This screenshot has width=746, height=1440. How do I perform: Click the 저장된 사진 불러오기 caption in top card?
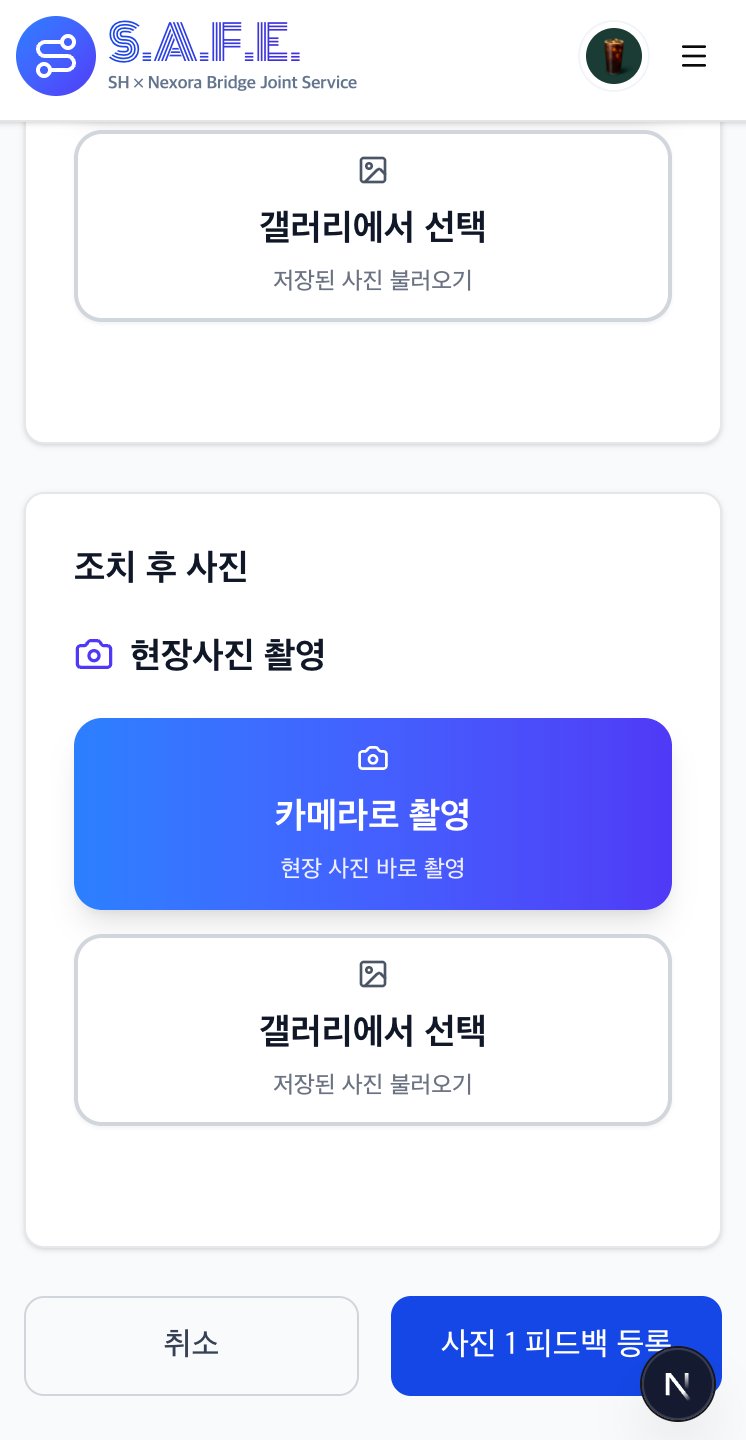[373, 281]
